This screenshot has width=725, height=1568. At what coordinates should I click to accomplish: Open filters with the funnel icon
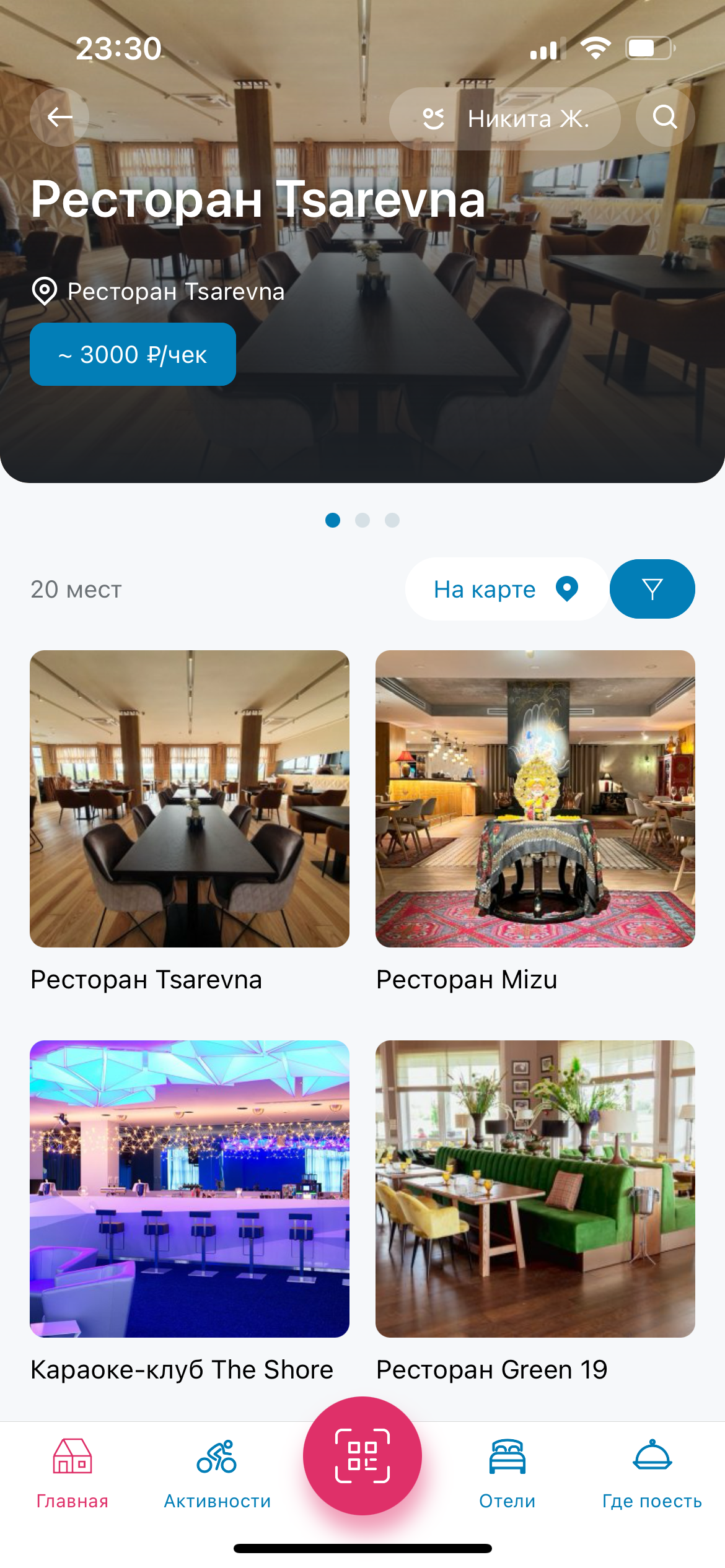(652, 590)
